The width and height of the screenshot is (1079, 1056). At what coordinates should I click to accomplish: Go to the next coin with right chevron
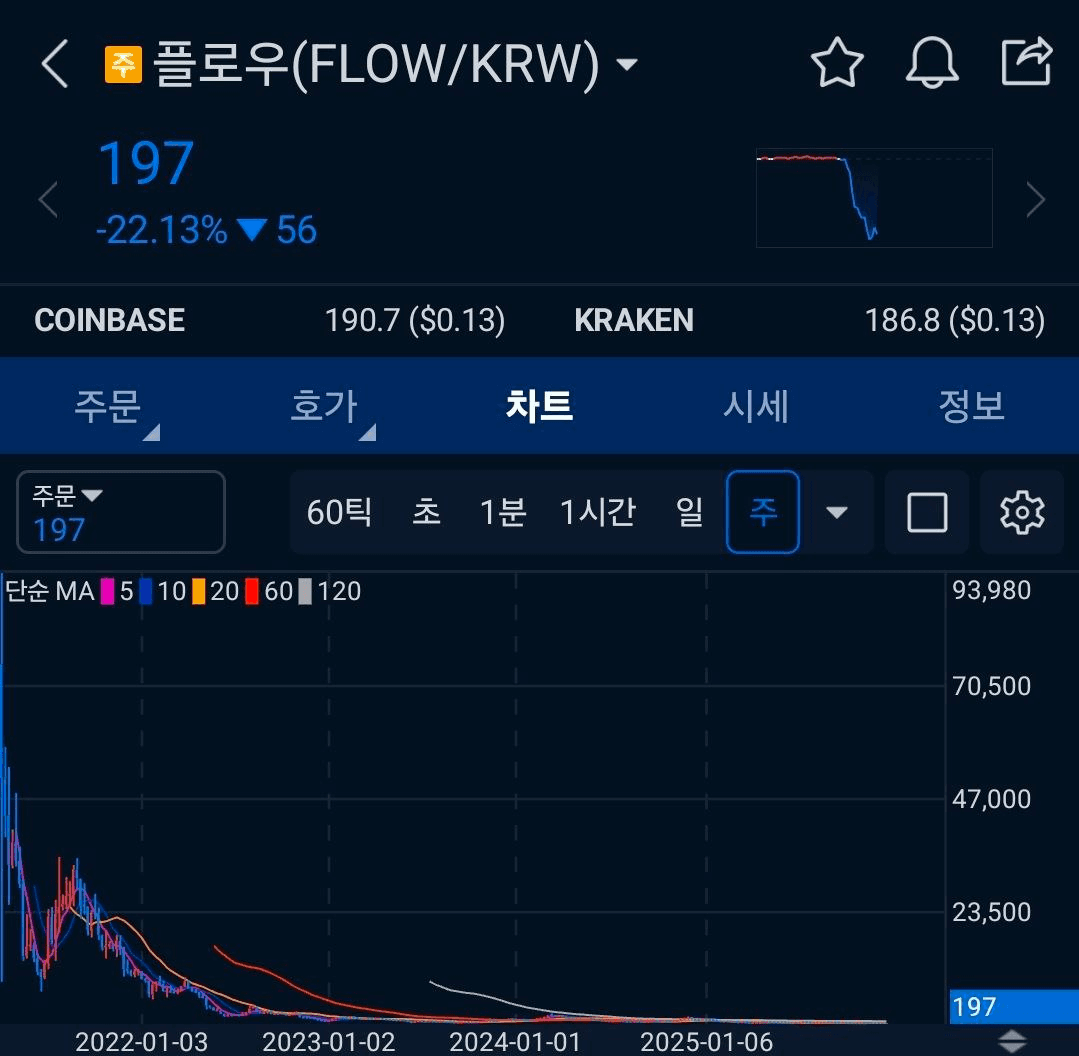coord(1037,200)
